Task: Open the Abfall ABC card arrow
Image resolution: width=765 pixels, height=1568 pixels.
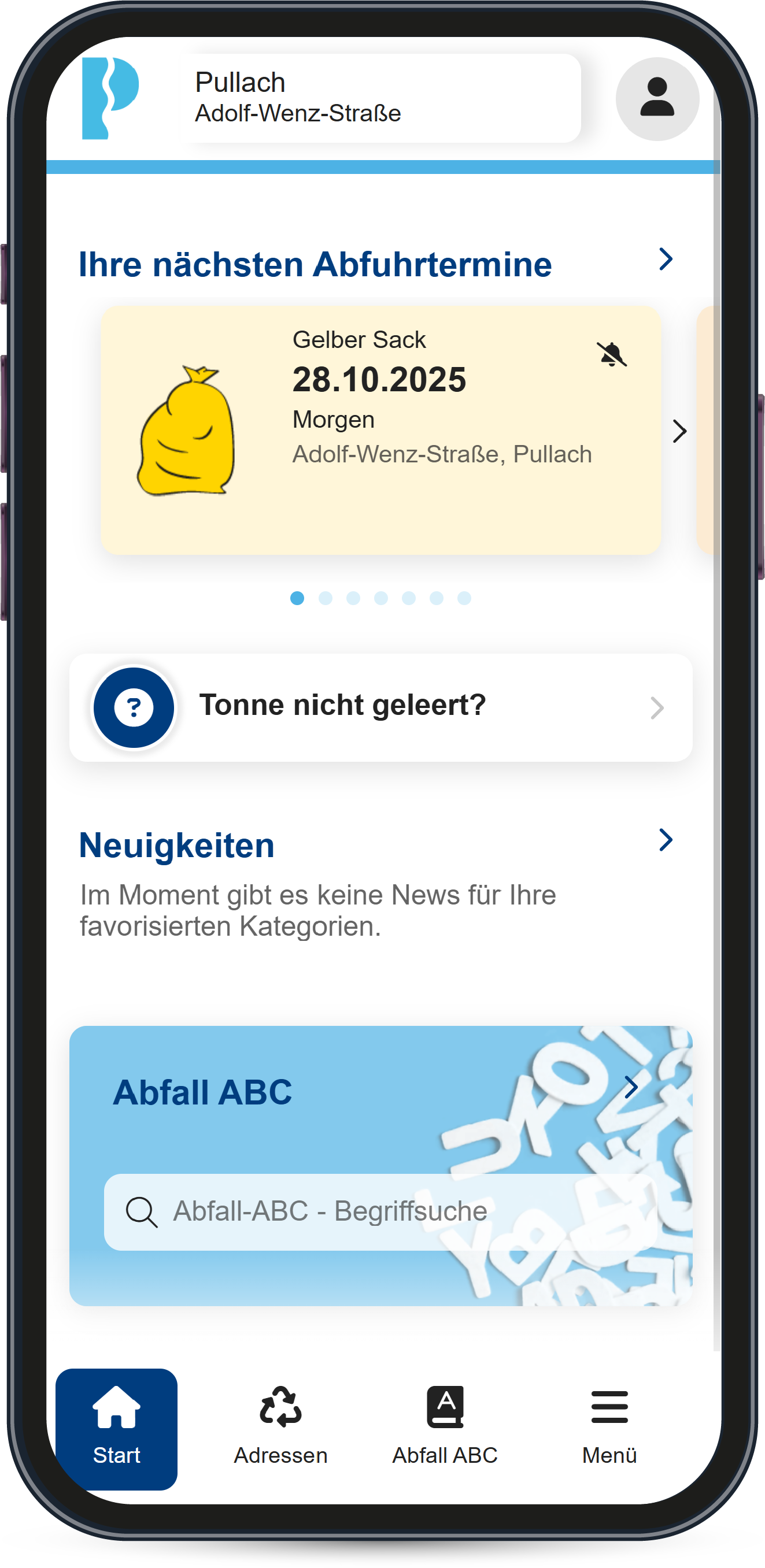Action: coord(631,1087)
